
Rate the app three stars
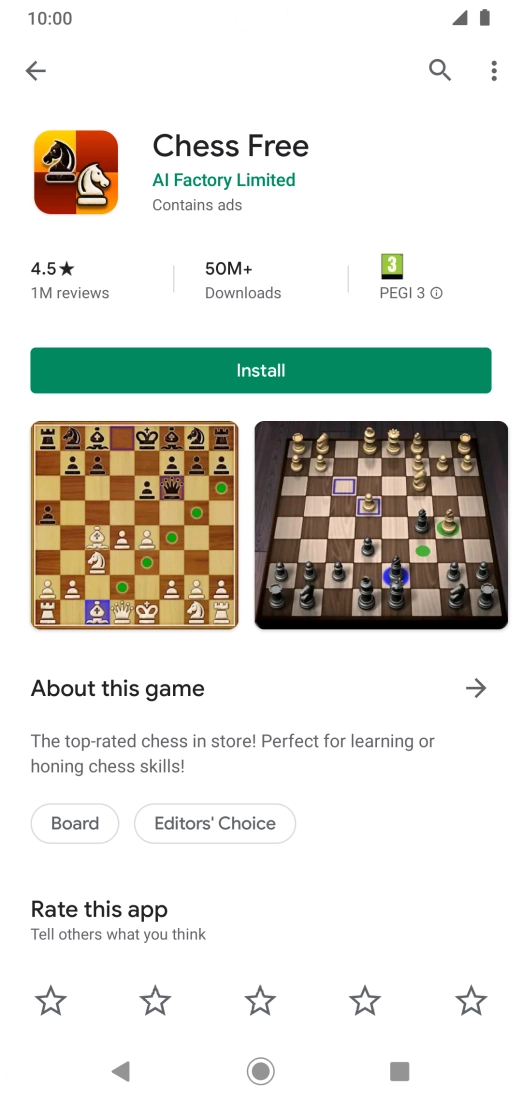(261, 1000)
